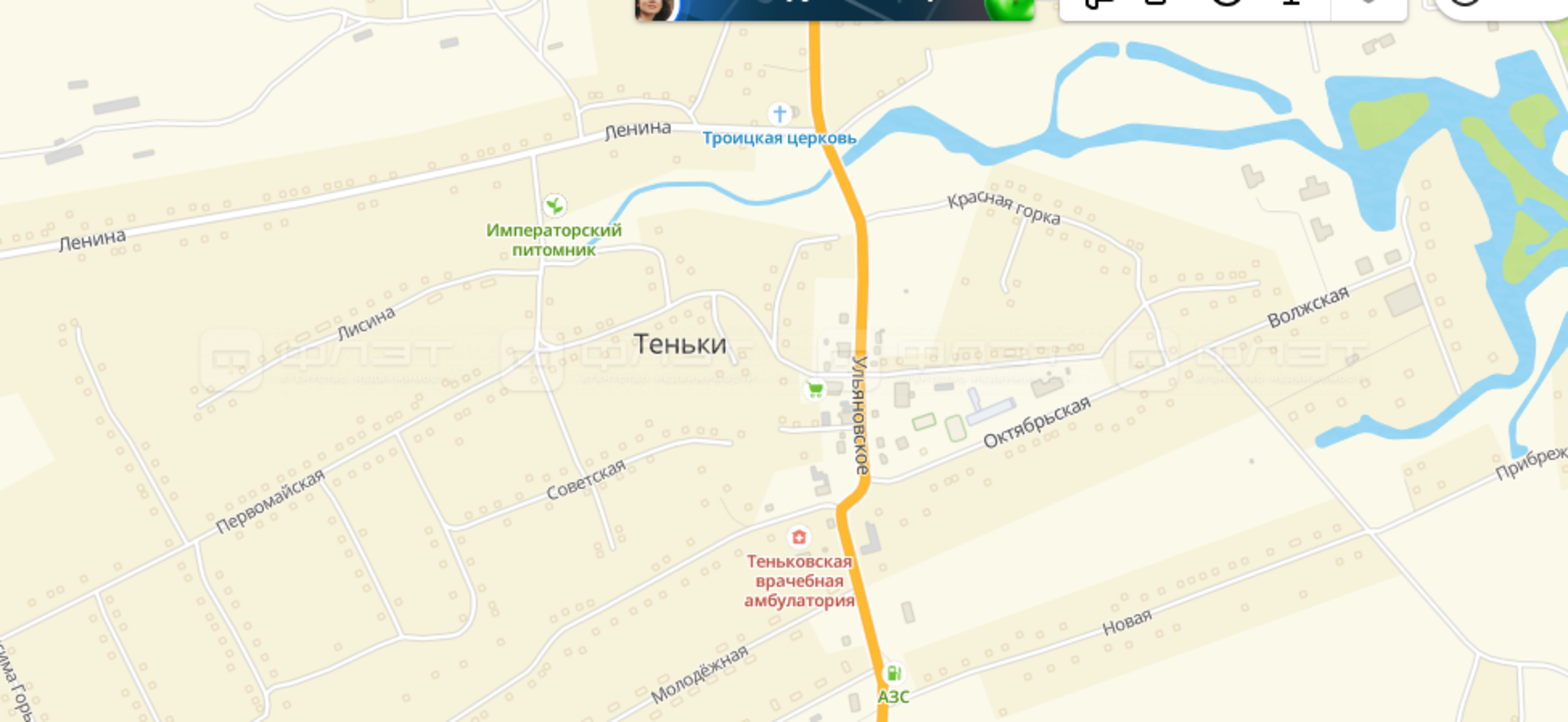Tap the green shopping cart marker

(x=815, y=389)
